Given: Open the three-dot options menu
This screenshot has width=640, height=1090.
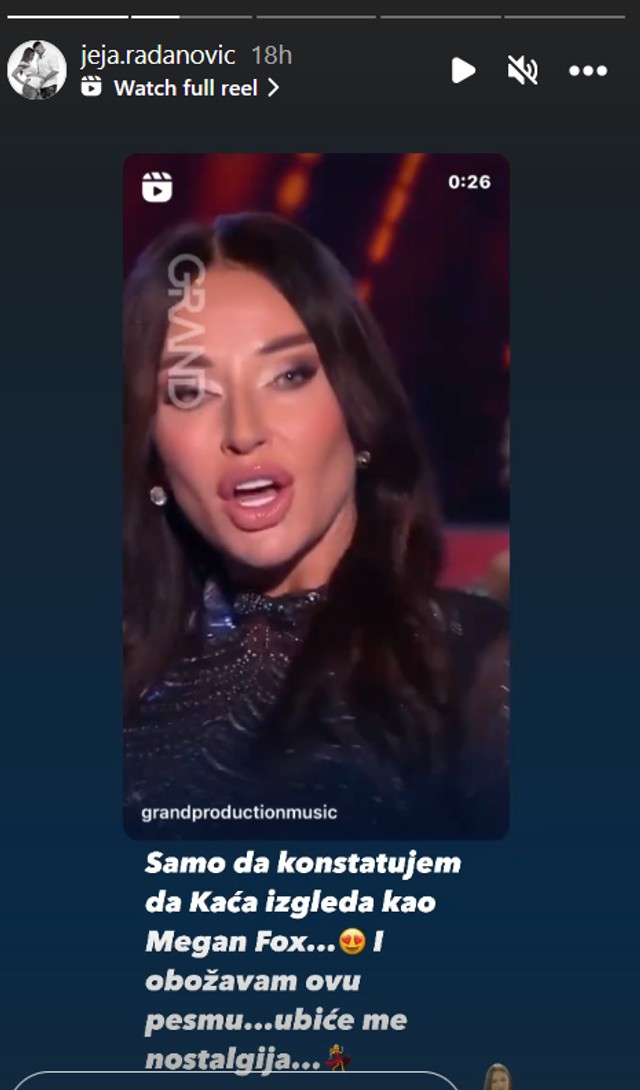Looking at the screenshot, I should [587, 71].
